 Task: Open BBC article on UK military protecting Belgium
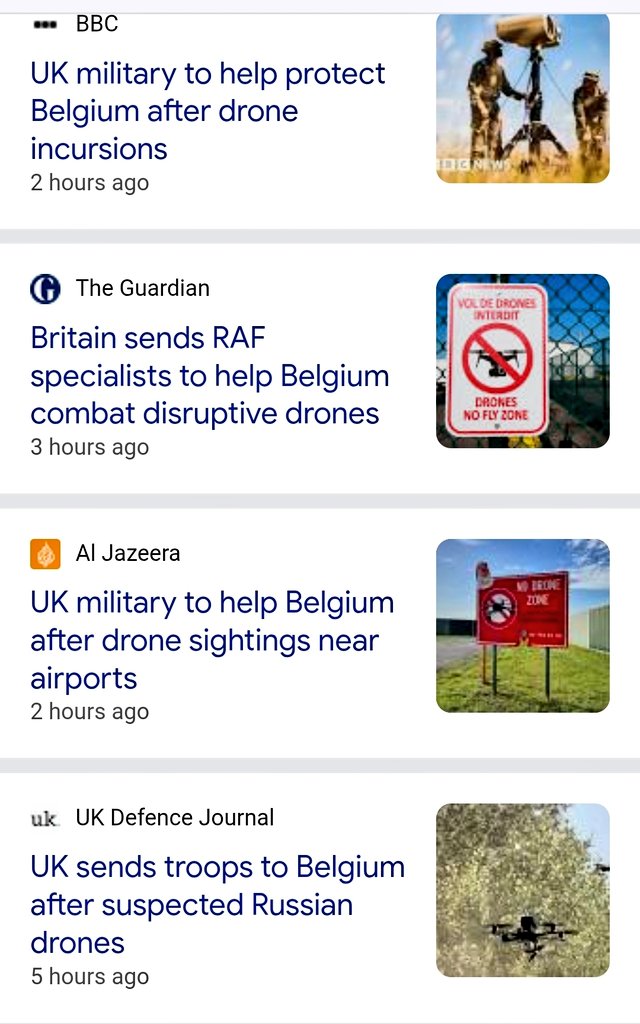click(208, 111)
